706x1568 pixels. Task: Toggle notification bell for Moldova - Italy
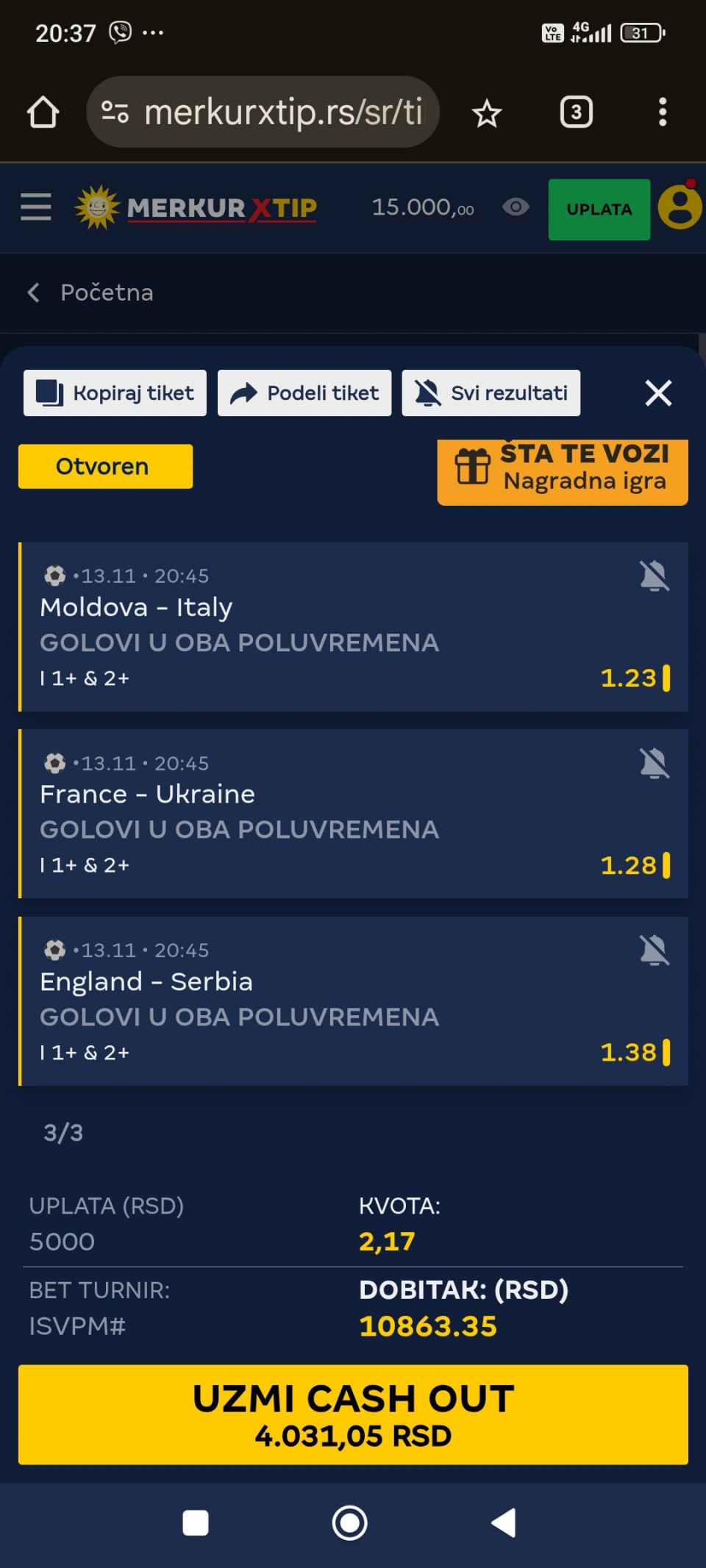pyautogui.click(x=654, y=576)
